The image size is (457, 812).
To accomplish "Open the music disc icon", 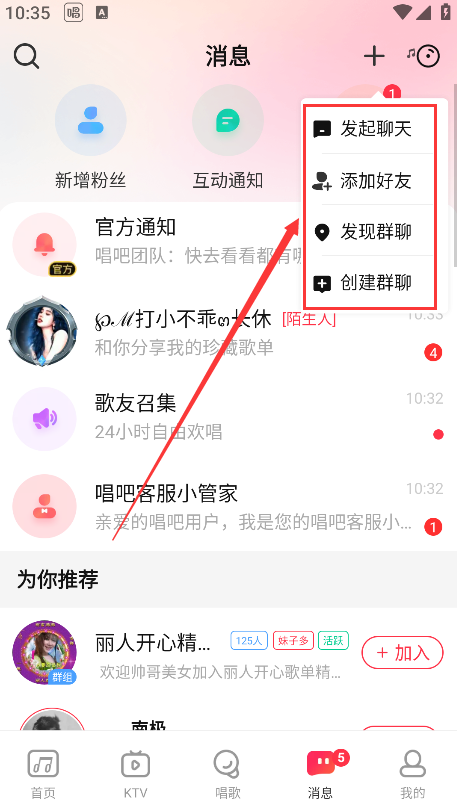I will coord(423,56).
